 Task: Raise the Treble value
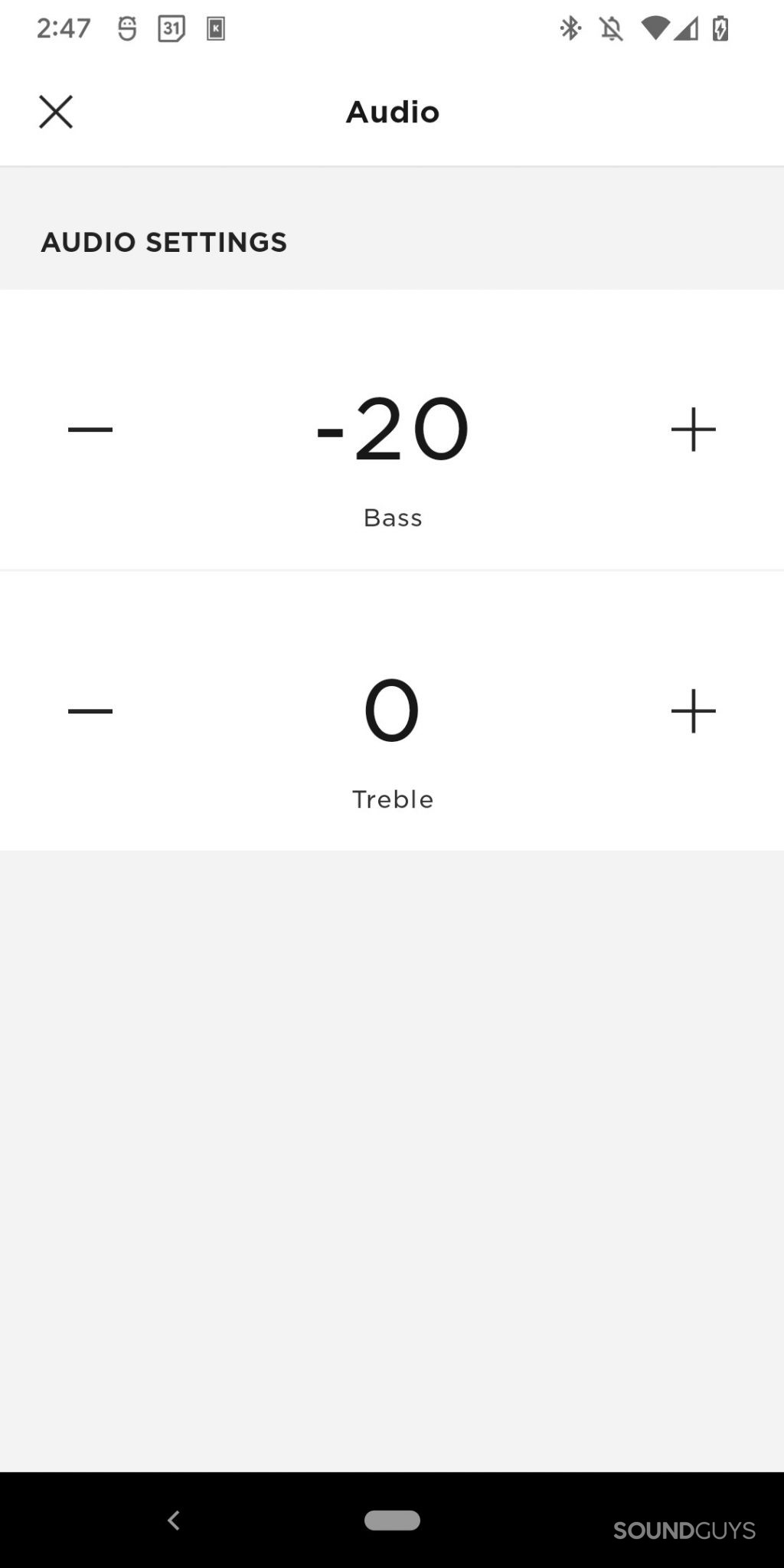(x=693, y=711)
